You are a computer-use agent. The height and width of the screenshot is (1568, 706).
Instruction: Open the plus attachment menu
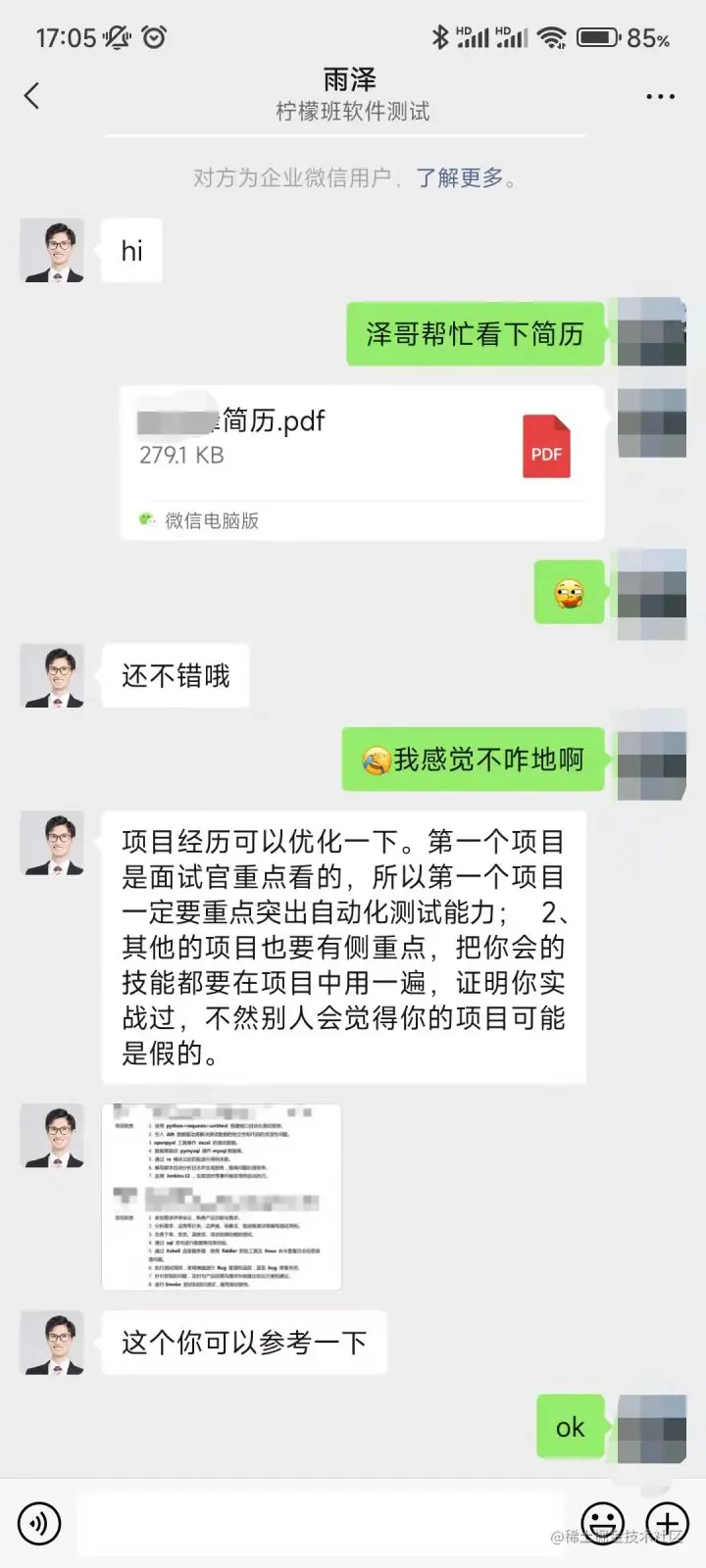(669, 1524)
